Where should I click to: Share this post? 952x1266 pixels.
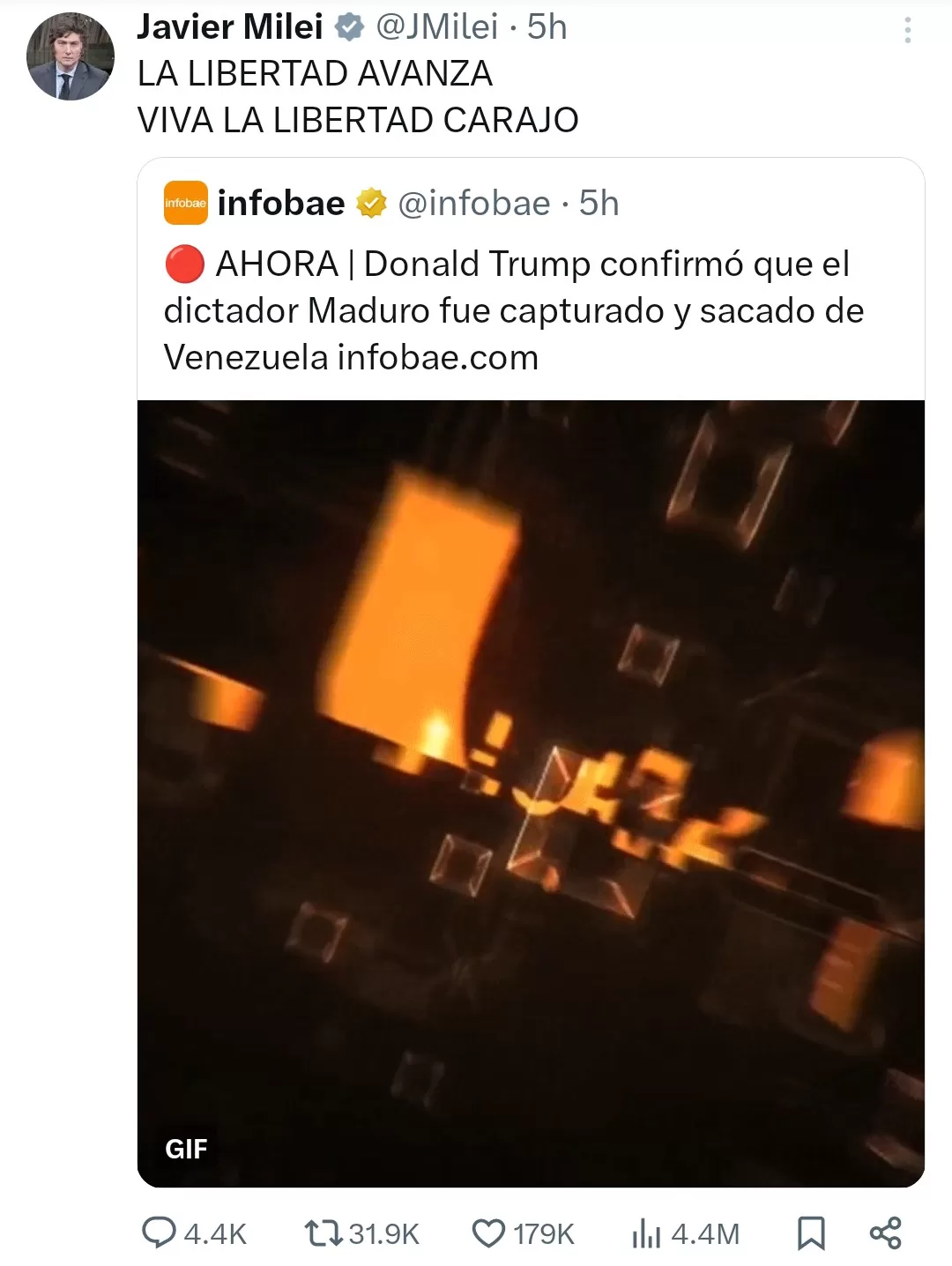(885, 1232)
